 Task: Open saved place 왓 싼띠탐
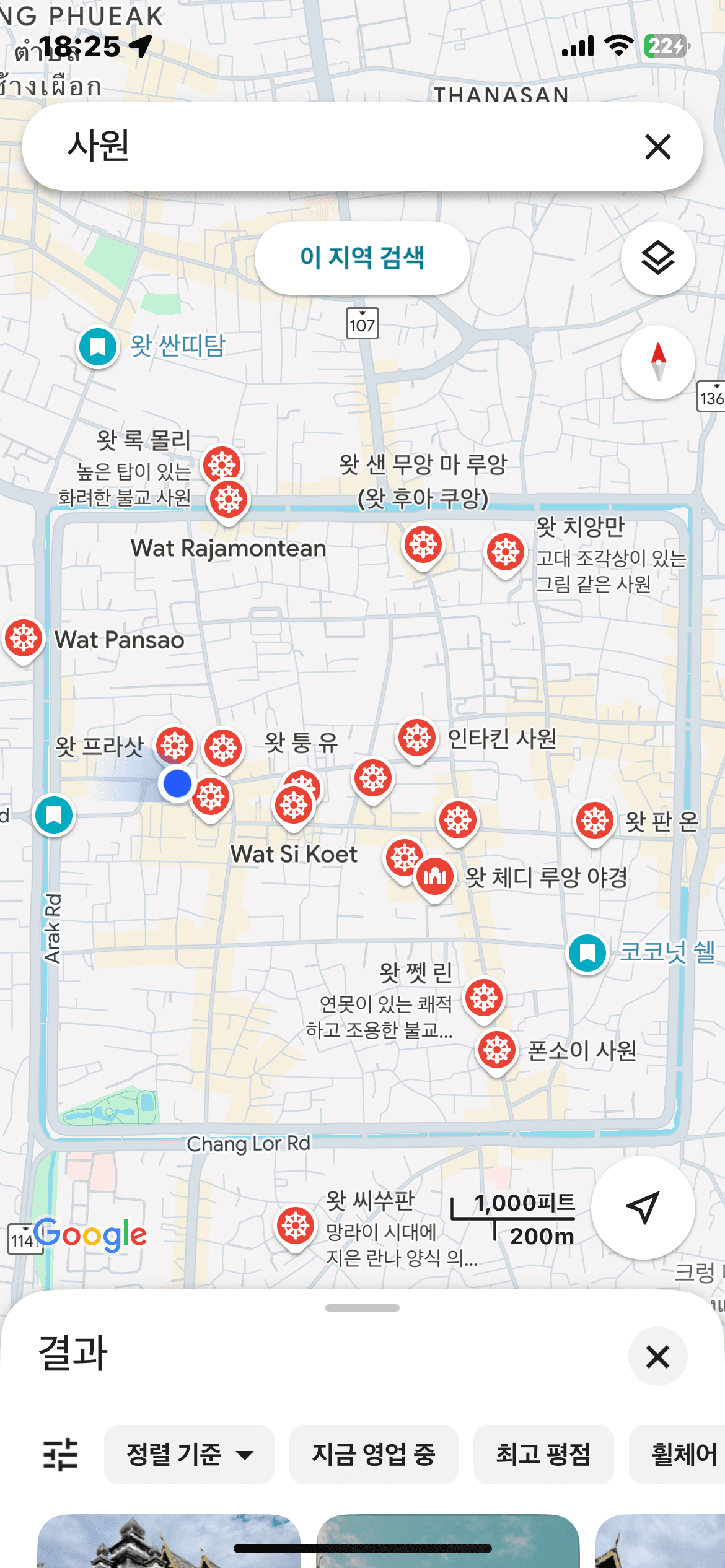point(98,347)
